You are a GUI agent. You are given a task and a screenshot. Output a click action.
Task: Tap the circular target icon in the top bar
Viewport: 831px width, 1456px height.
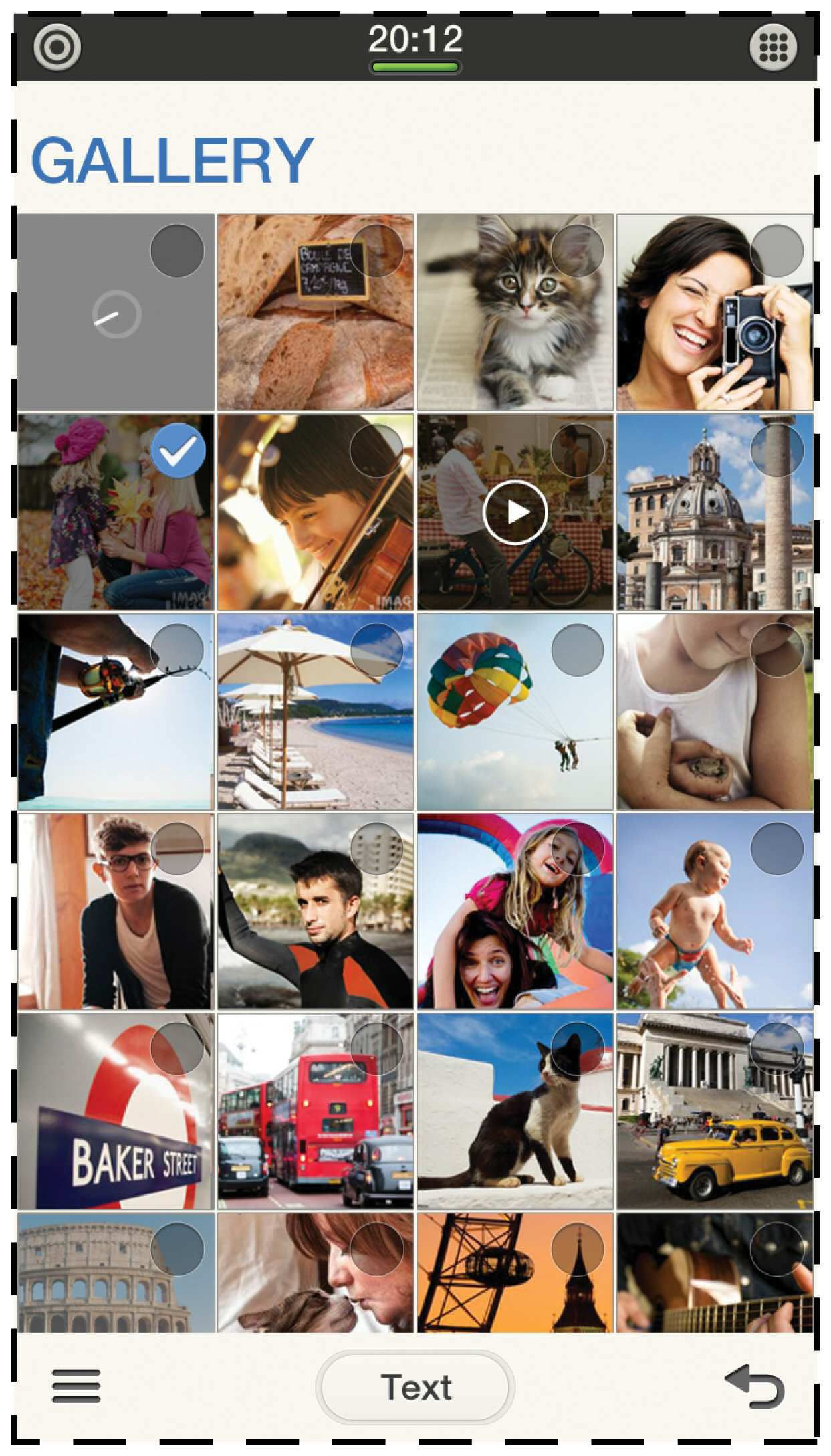(57, 47)
